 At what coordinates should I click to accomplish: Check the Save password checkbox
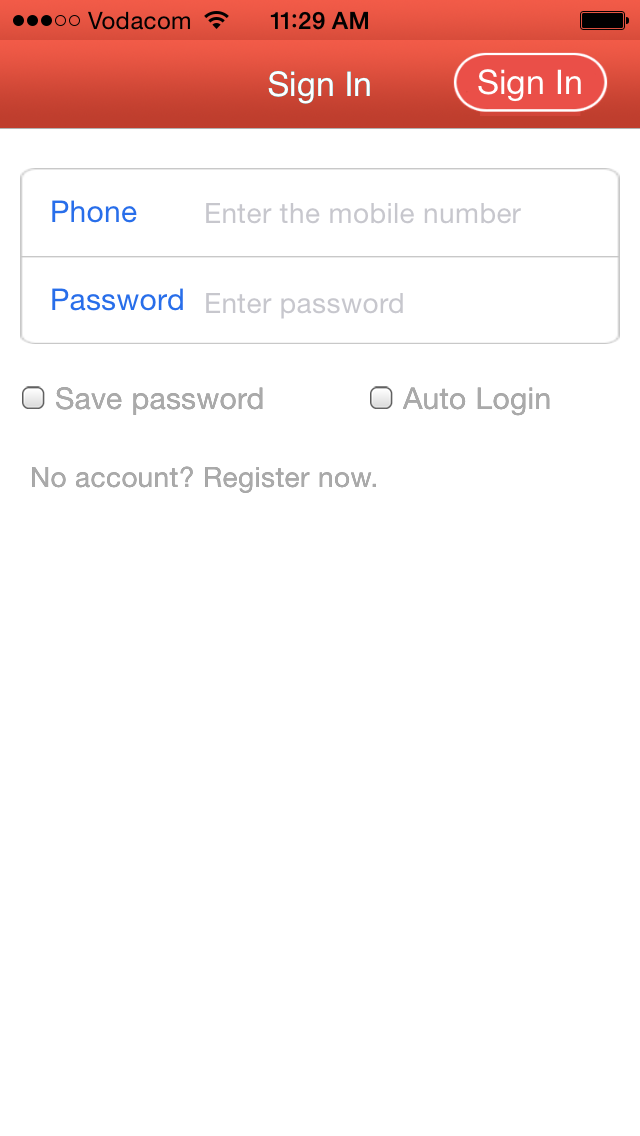(34, 399)
